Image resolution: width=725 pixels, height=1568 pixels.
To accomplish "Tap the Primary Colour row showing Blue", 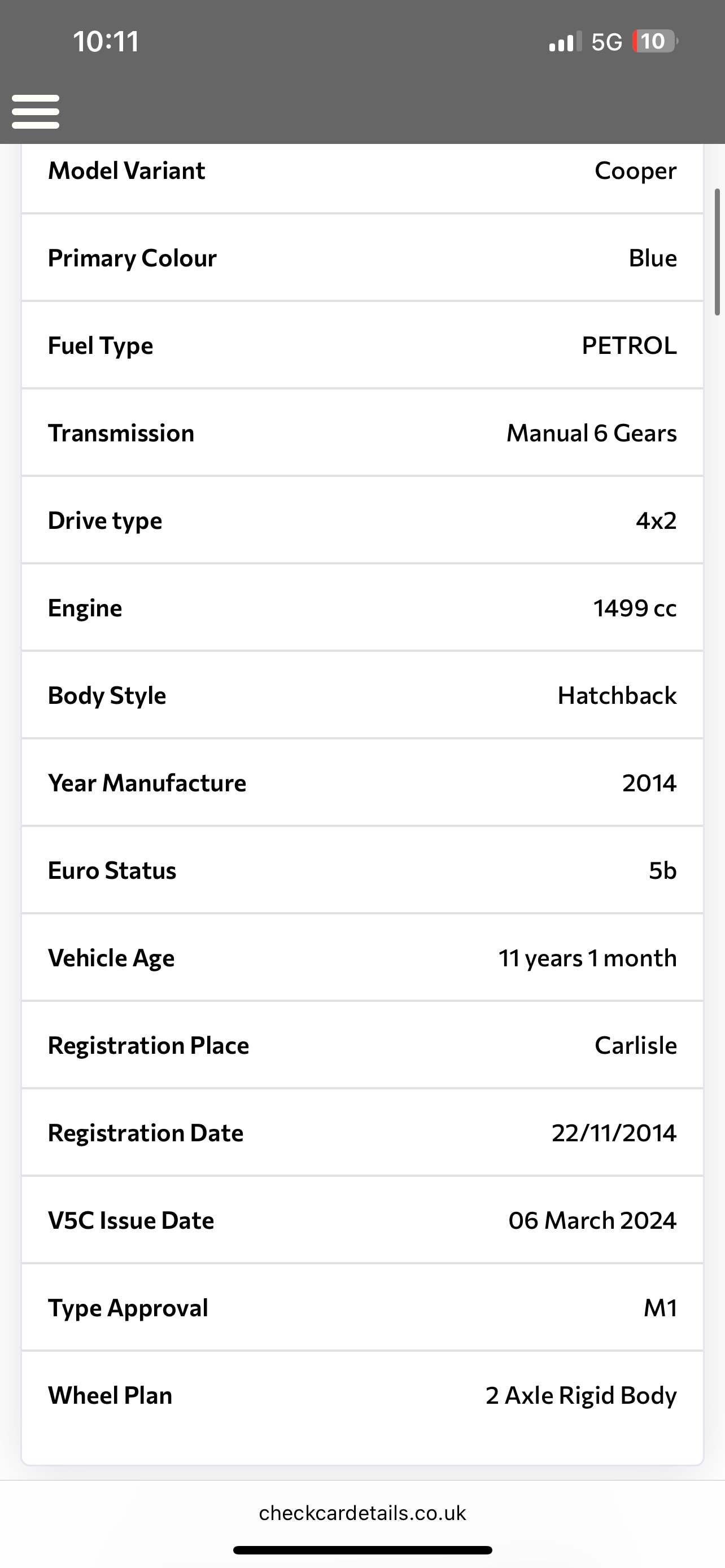I will tap(362, 258).
